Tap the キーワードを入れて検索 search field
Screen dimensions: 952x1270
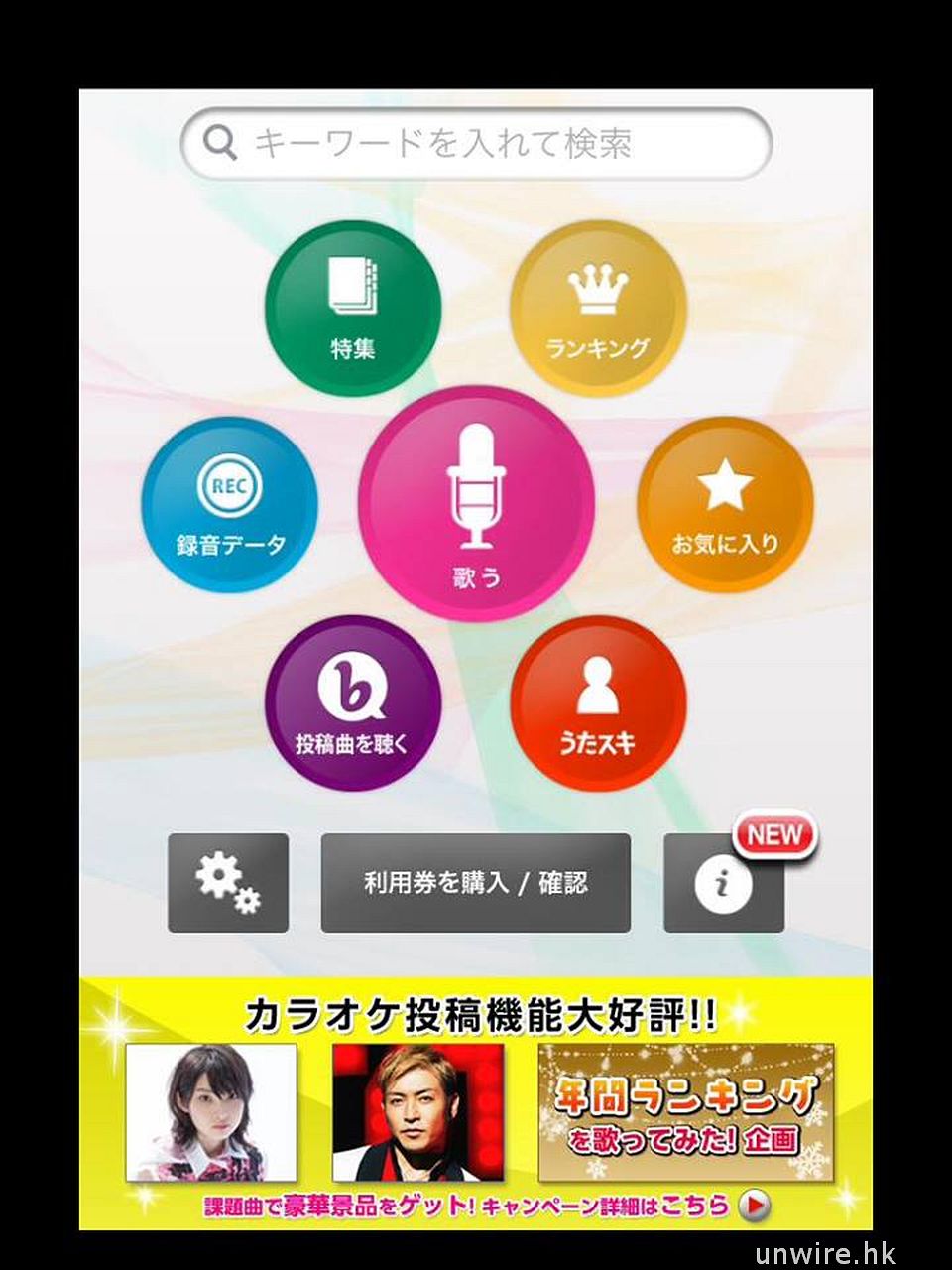tap(476, 144)
